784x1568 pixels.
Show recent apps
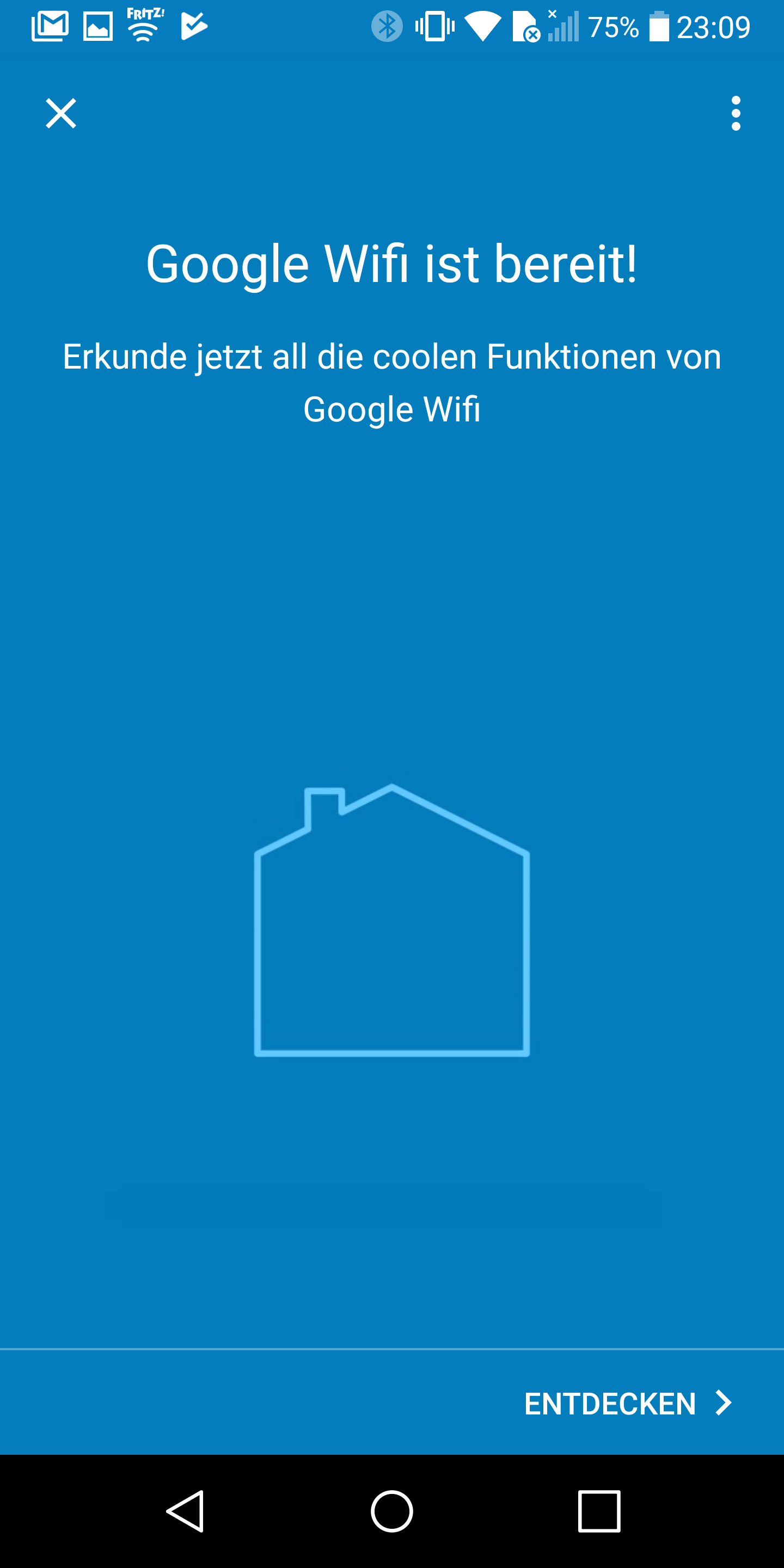point(599,1511)
